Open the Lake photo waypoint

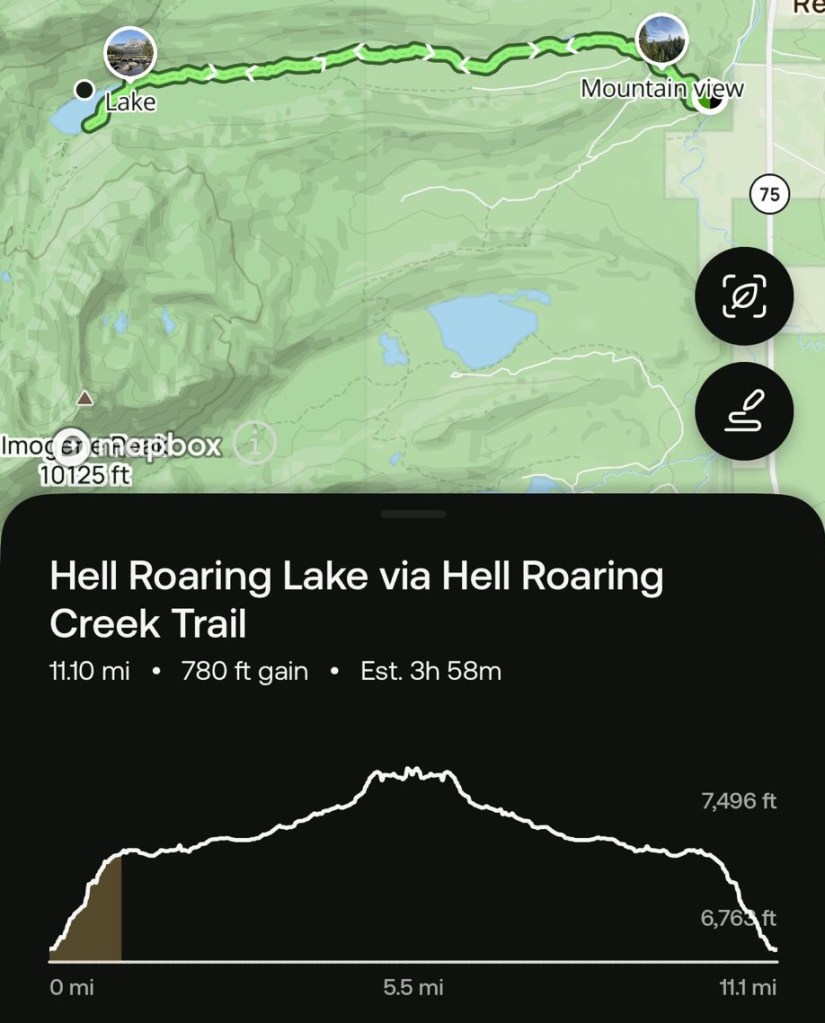pyautogui.click(x=131, y=53)
